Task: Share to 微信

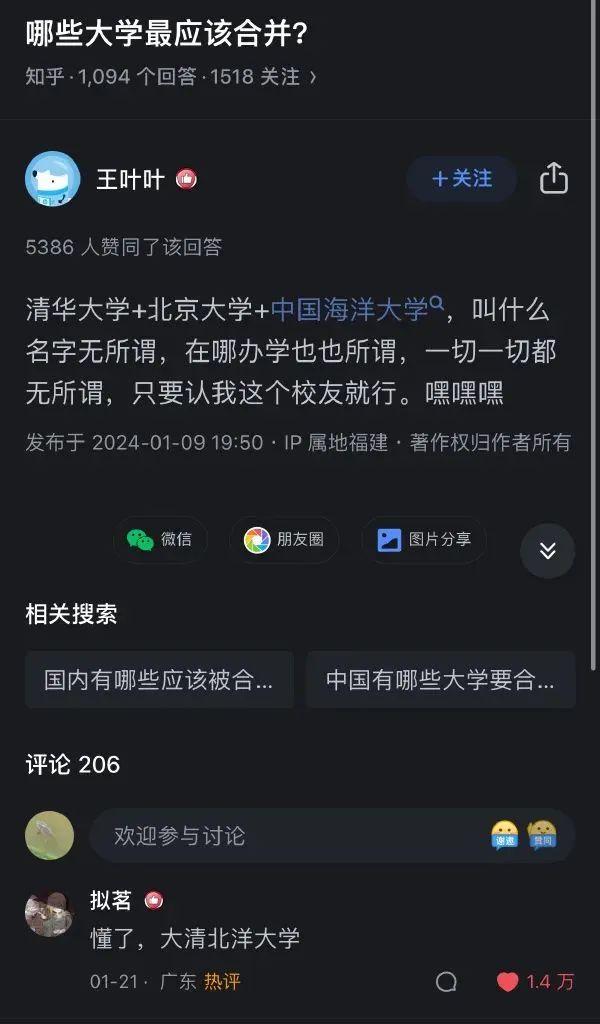Action: pos(159,539)
